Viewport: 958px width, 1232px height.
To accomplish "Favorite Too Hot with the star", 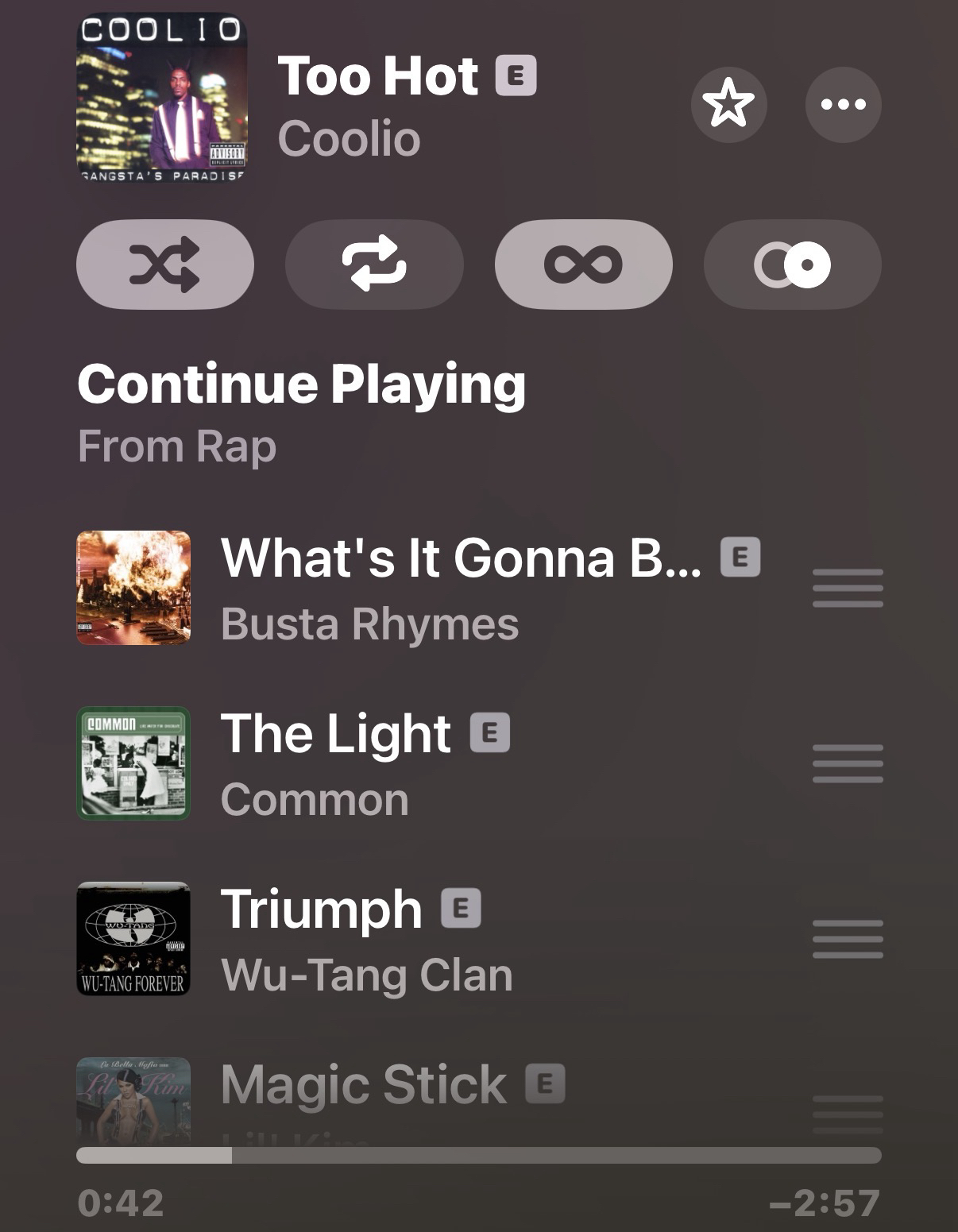I will point(728,104).
